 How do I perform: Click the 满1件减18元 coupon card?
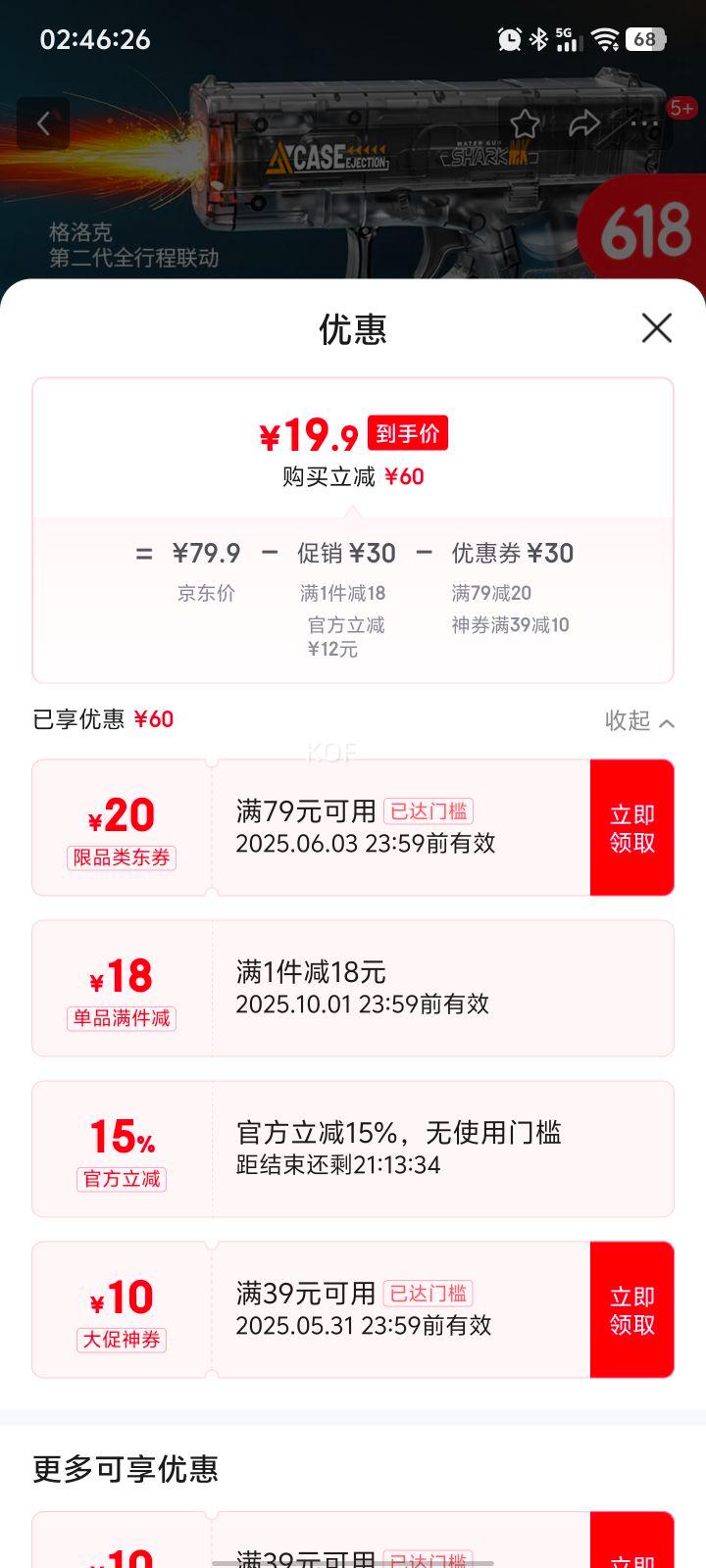tap(353, 987)
